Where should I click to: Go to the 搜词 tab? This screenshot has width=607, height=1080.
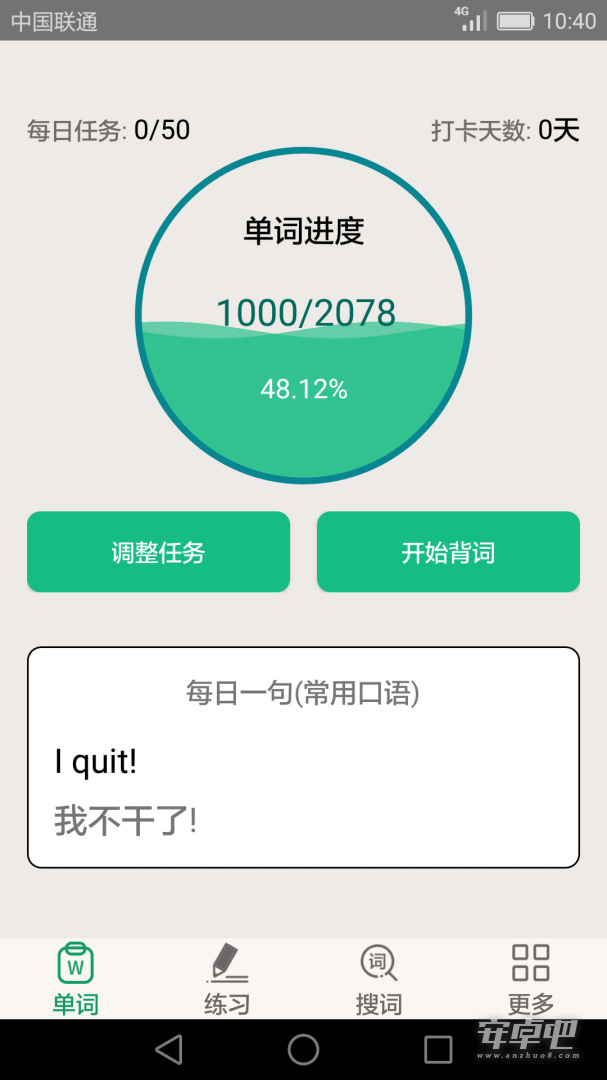379,979
